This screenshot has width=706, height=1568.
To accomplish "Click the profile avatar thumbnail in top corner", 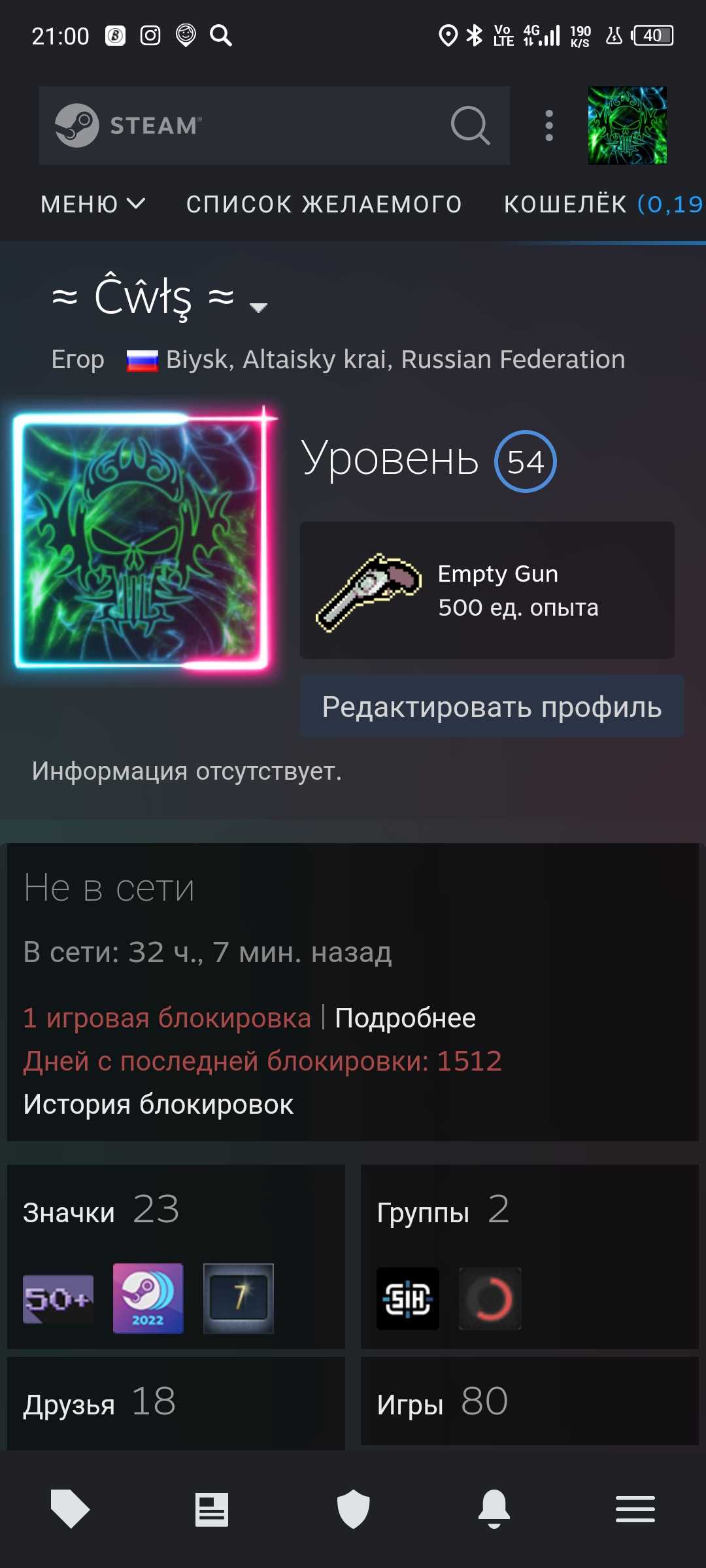I will point(626,125).
